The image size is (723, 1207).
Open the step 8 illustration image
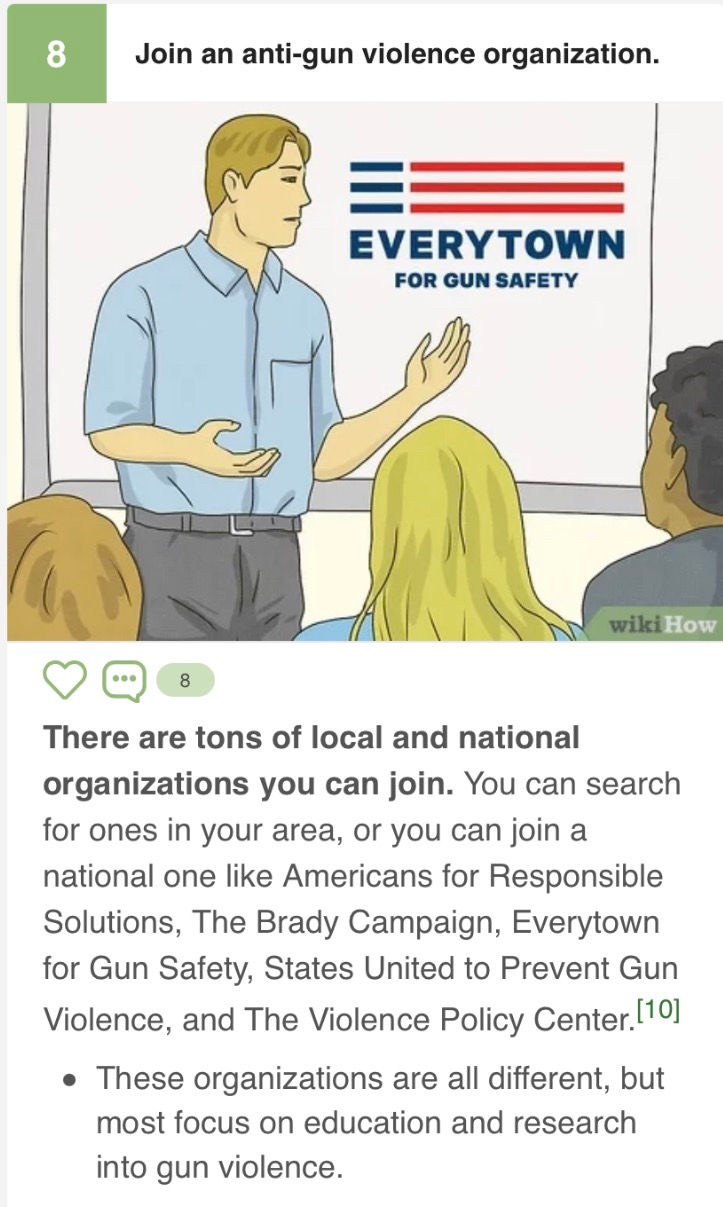364,371
